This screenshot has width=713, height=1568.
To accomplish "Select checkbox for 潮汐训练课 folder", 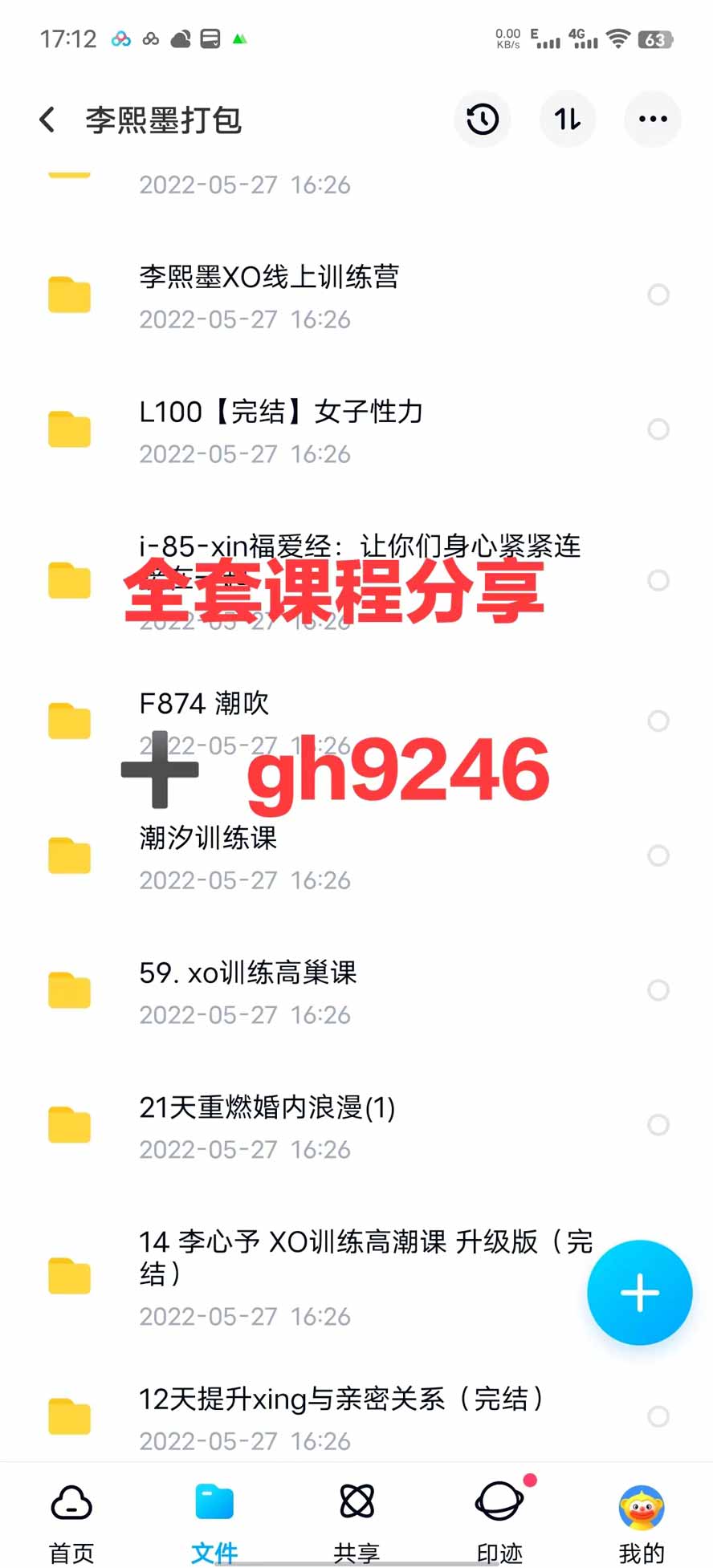I will (658, 855).
